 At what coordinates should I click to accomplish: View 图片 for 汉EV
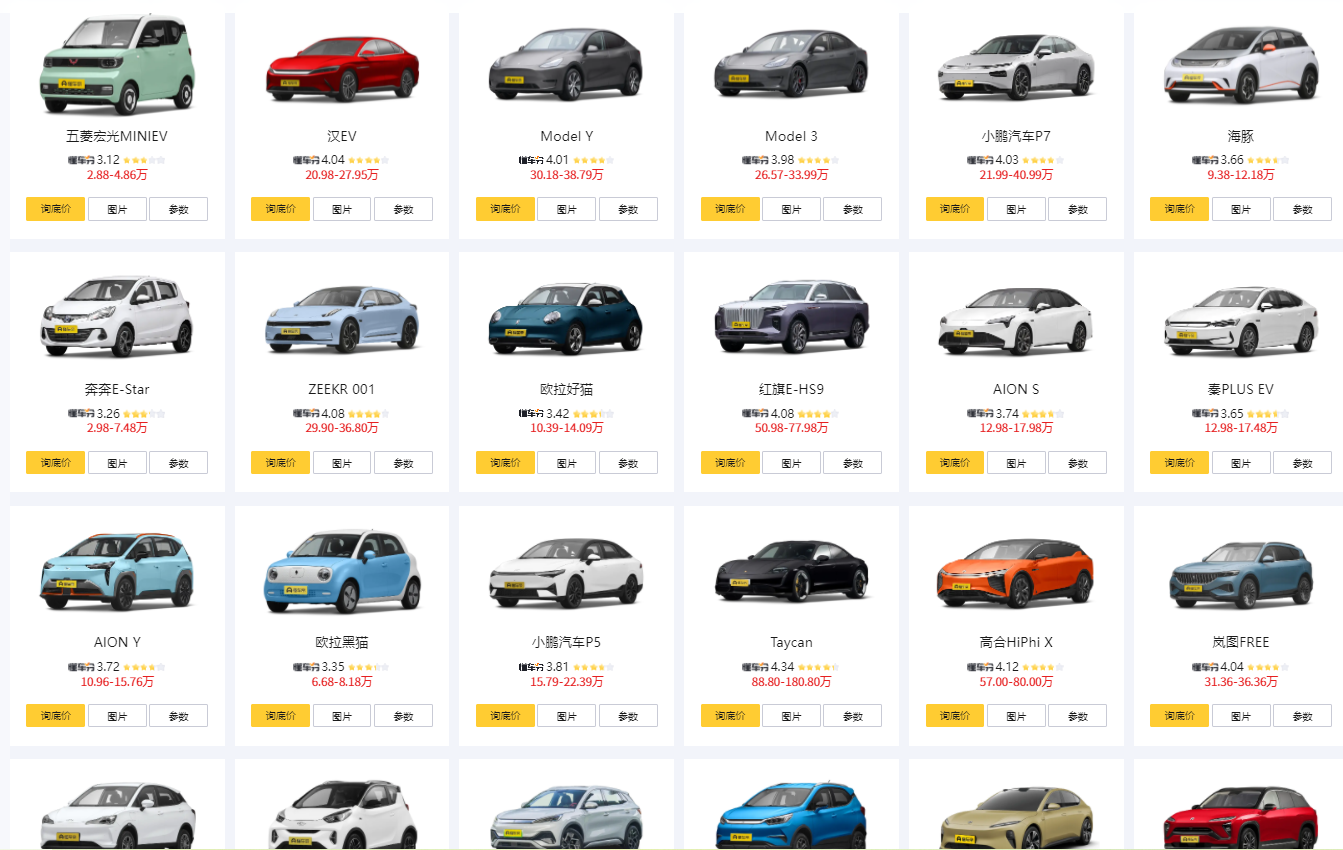pos(342,209)
